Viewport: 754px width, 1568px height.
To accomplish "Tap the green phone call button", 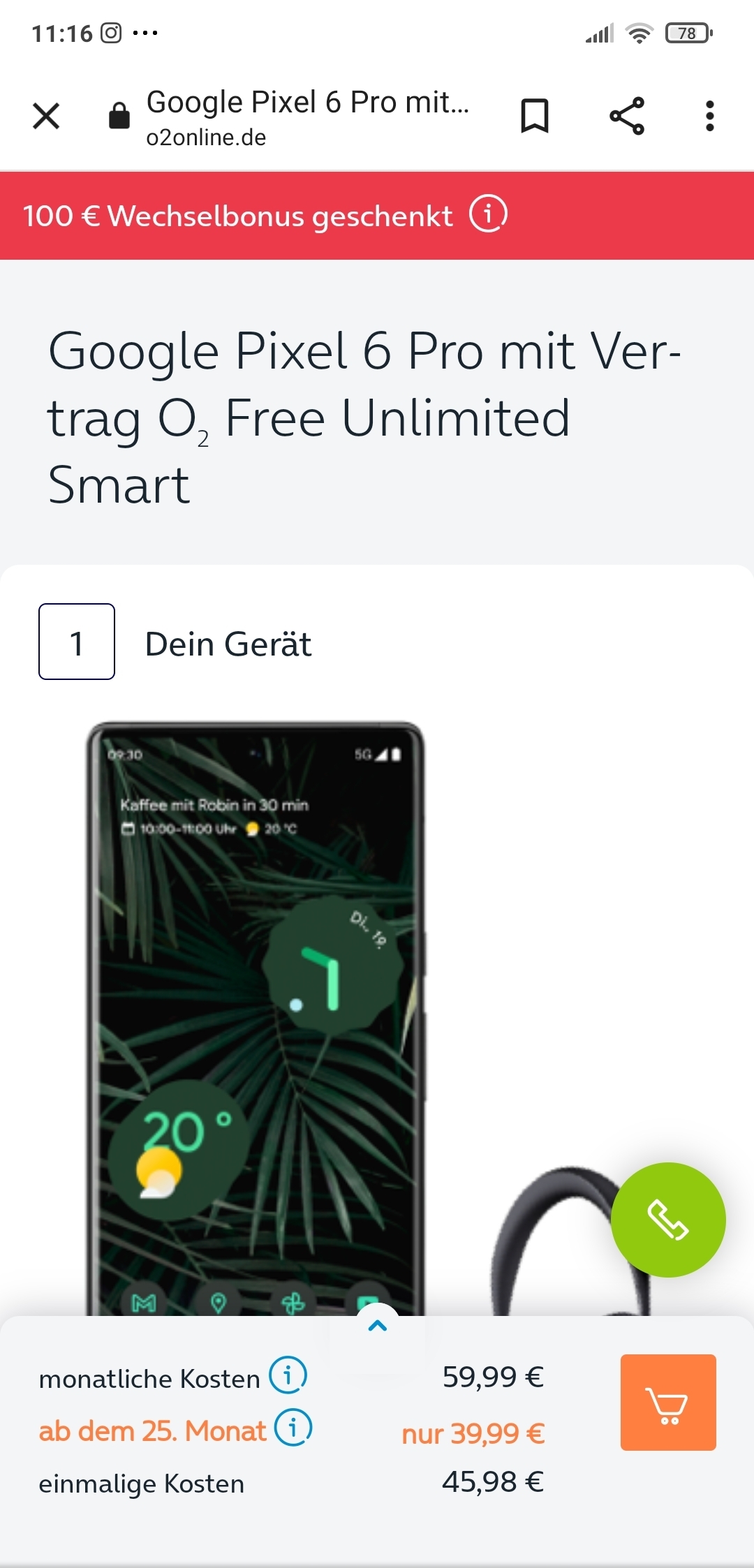I will click(667, 1220).
